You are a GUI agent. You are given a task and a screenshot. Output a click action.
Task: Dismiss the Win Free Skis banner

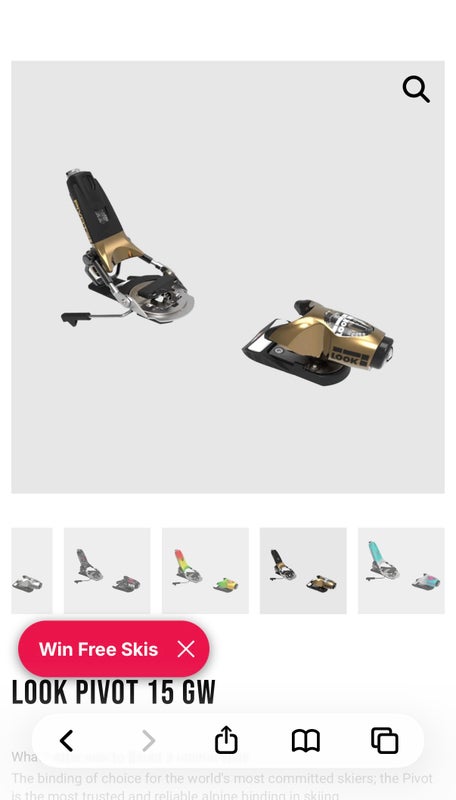[x=186, y=649]
